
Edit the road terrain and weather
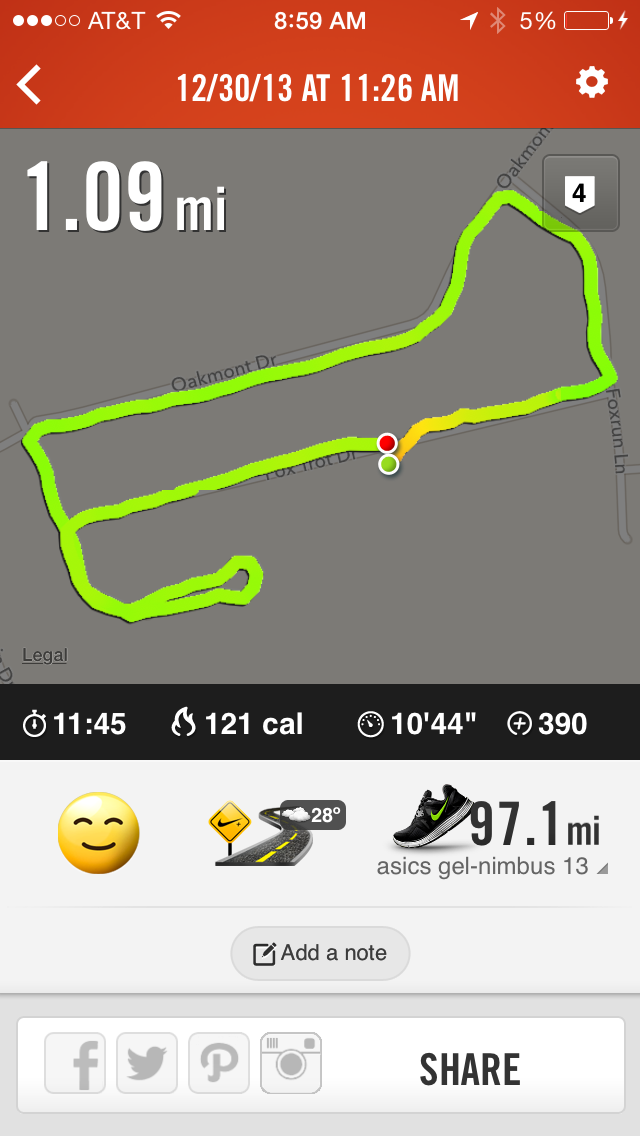click(x=277, y=832)
